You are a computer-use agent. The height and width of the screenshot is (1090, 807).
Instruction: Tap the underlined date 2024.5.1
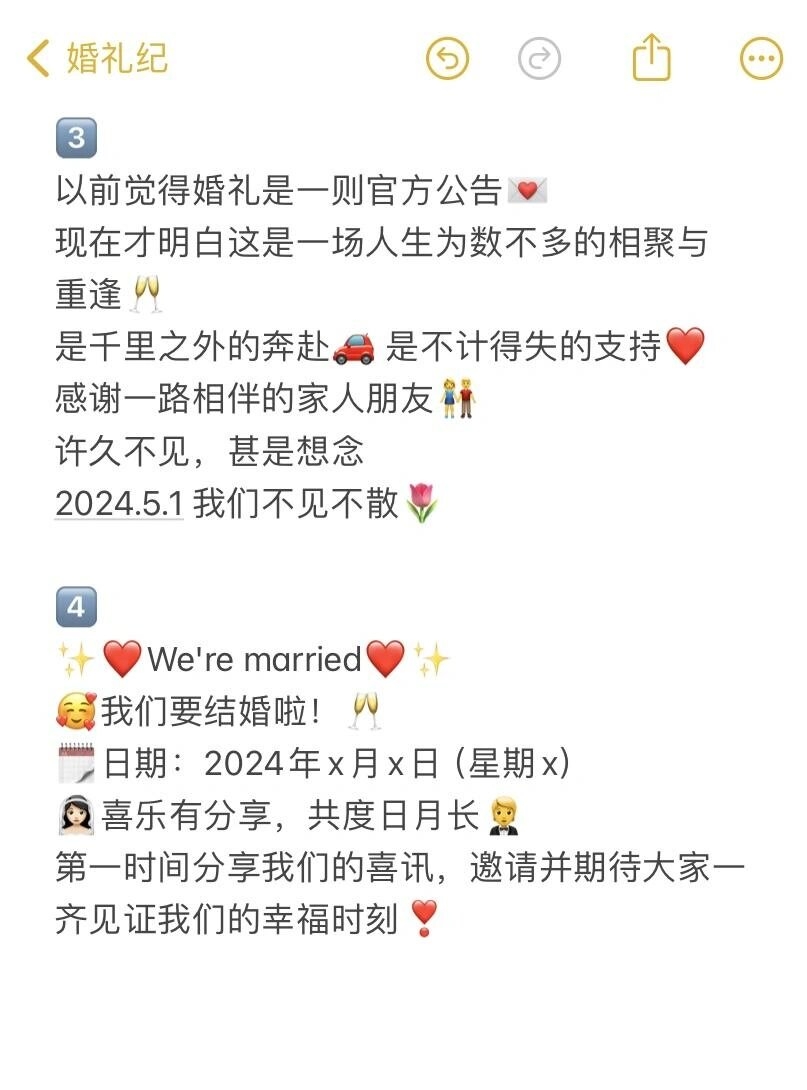[119, 504]
